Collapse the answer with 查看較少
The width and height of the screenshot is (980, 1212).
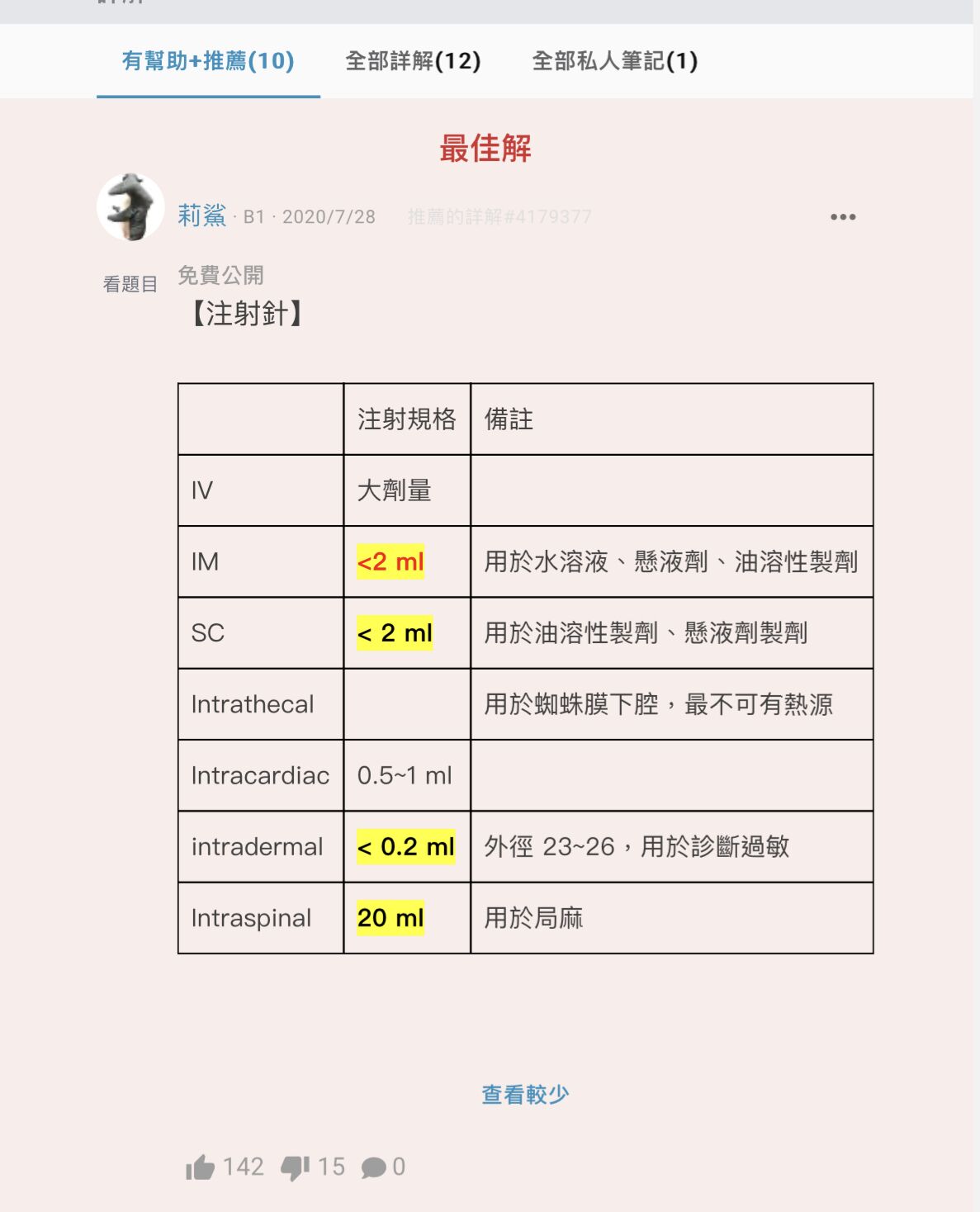tap(525, 1095)
